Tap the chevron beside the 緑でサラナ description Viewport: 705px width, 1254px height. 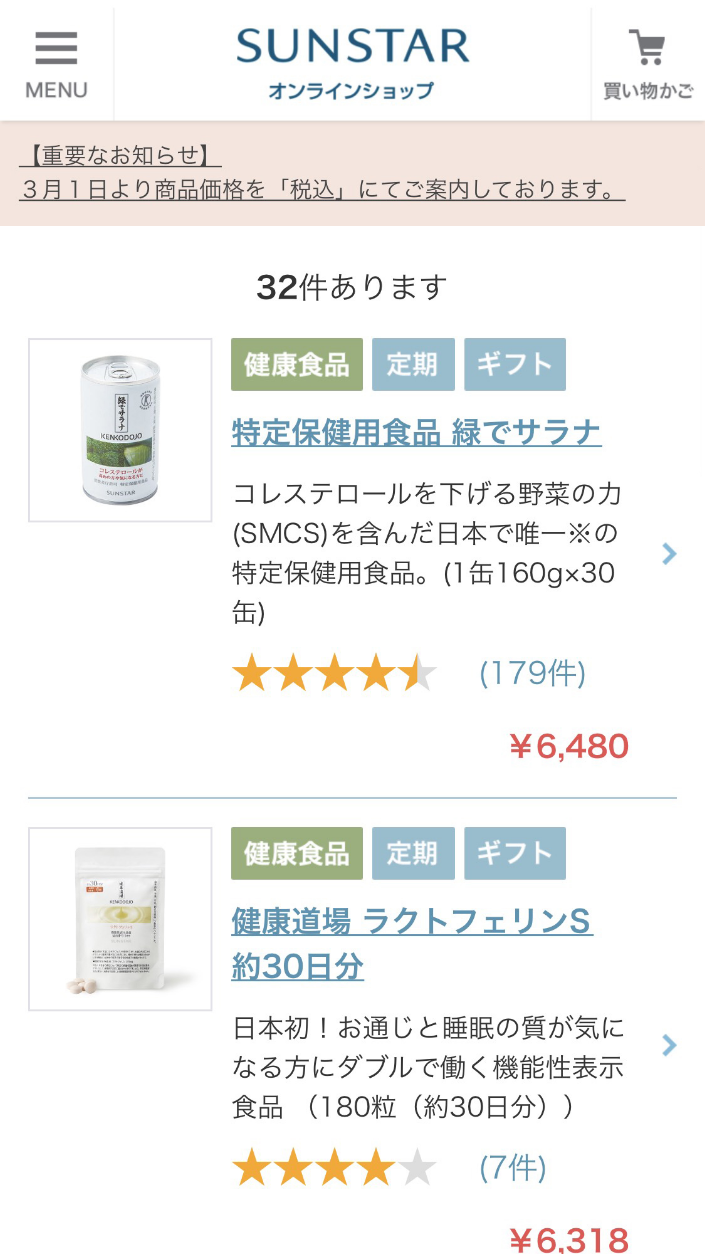click(x=669, y=554)
